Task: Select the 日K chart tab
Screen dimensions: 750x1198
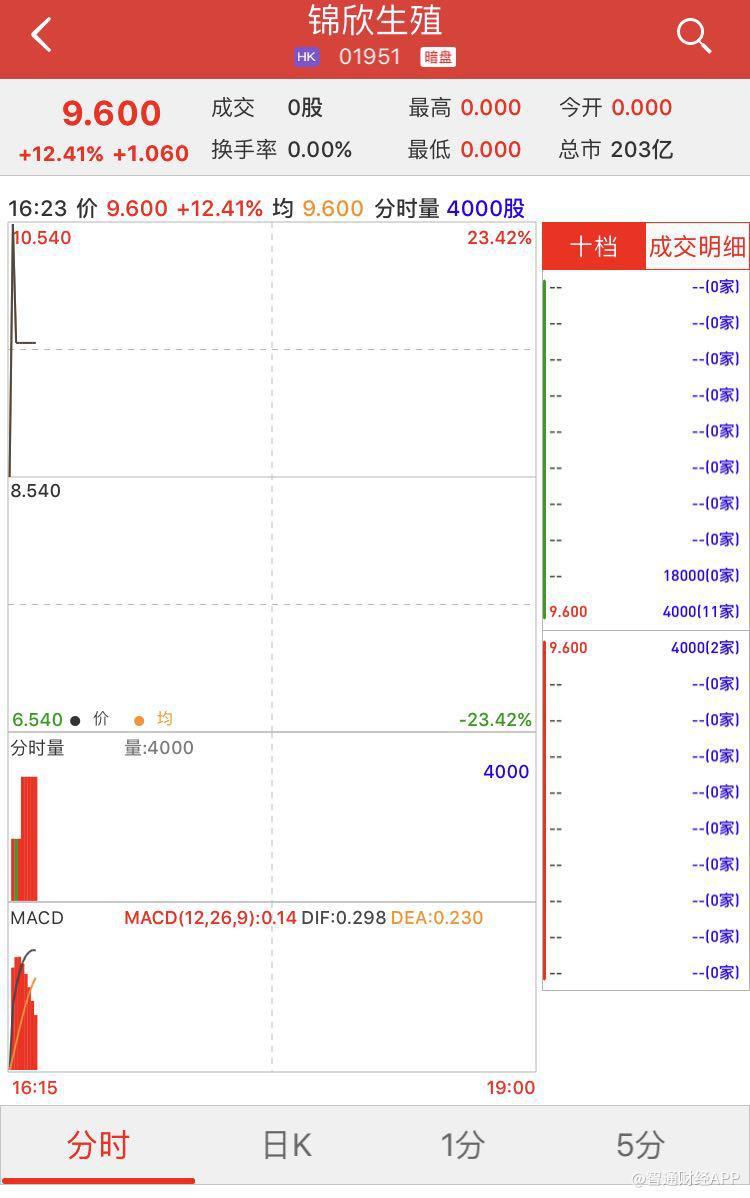Action: click(x=287, y=1145)
